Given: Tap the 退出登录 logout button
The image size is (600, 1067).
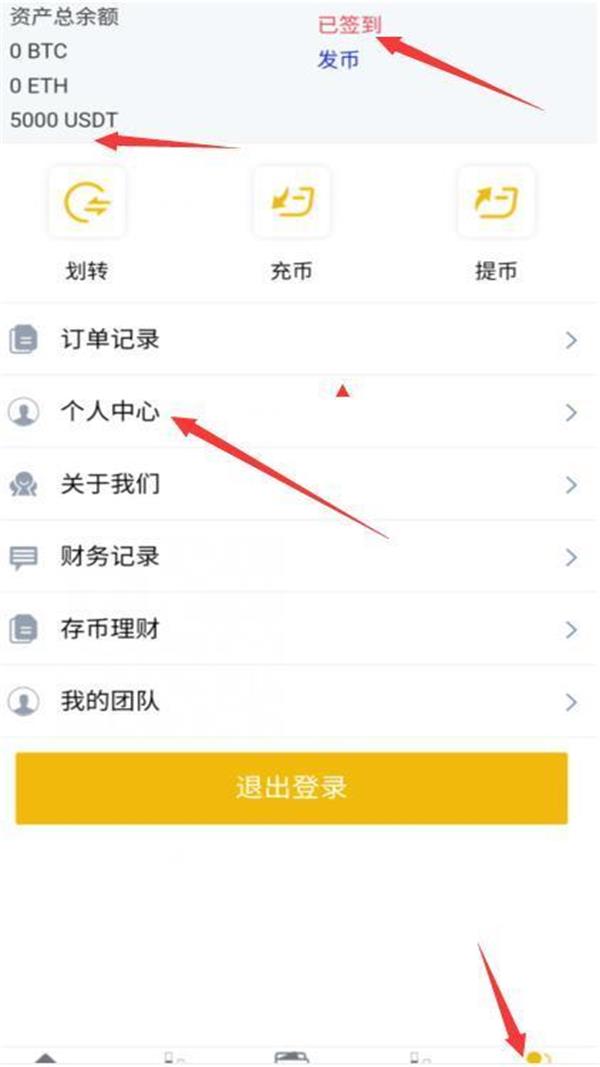Looking at the screenshot, I should click(x=291, y=788).
